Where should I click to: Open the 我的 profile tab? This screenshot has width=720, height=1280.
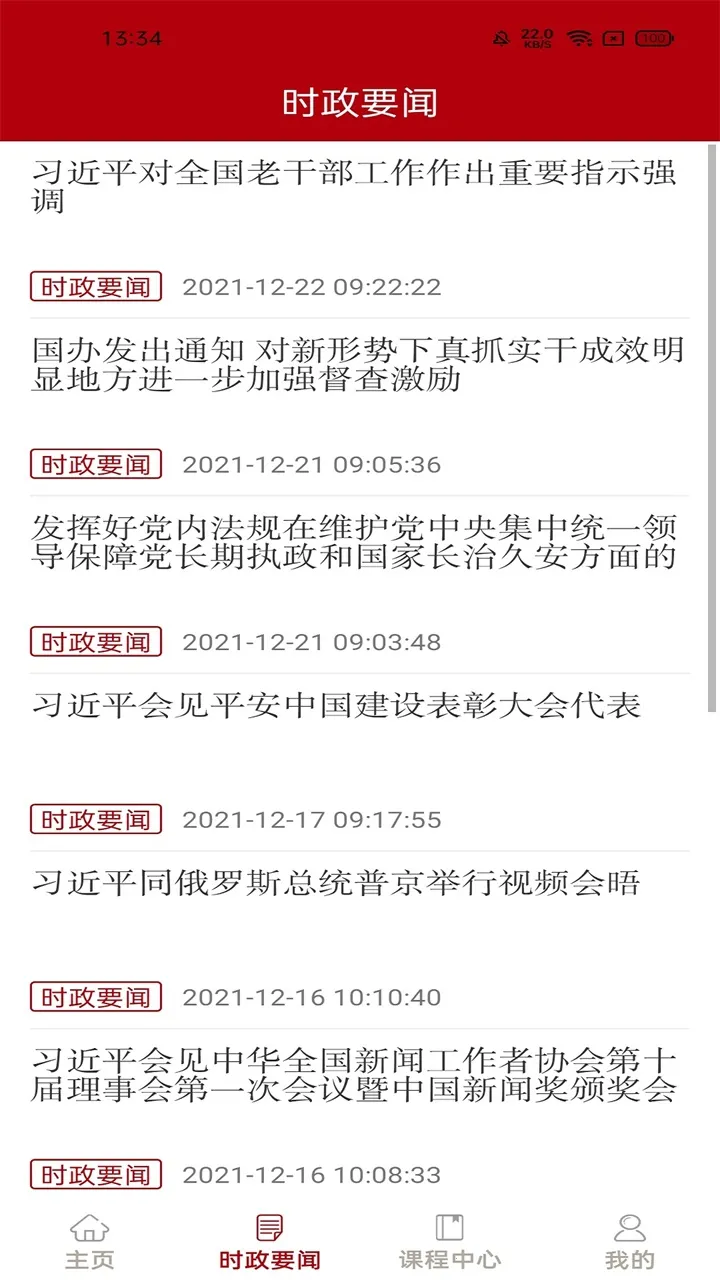[x=630, y=1240]
